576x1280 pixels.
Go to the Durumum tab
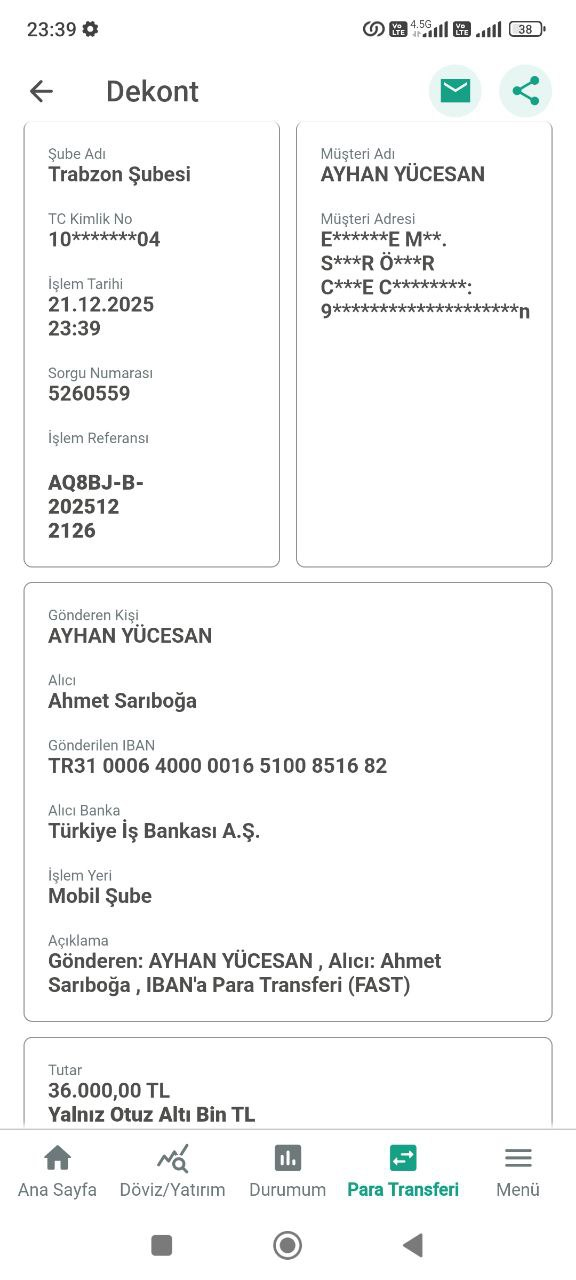click(288, 1172)
